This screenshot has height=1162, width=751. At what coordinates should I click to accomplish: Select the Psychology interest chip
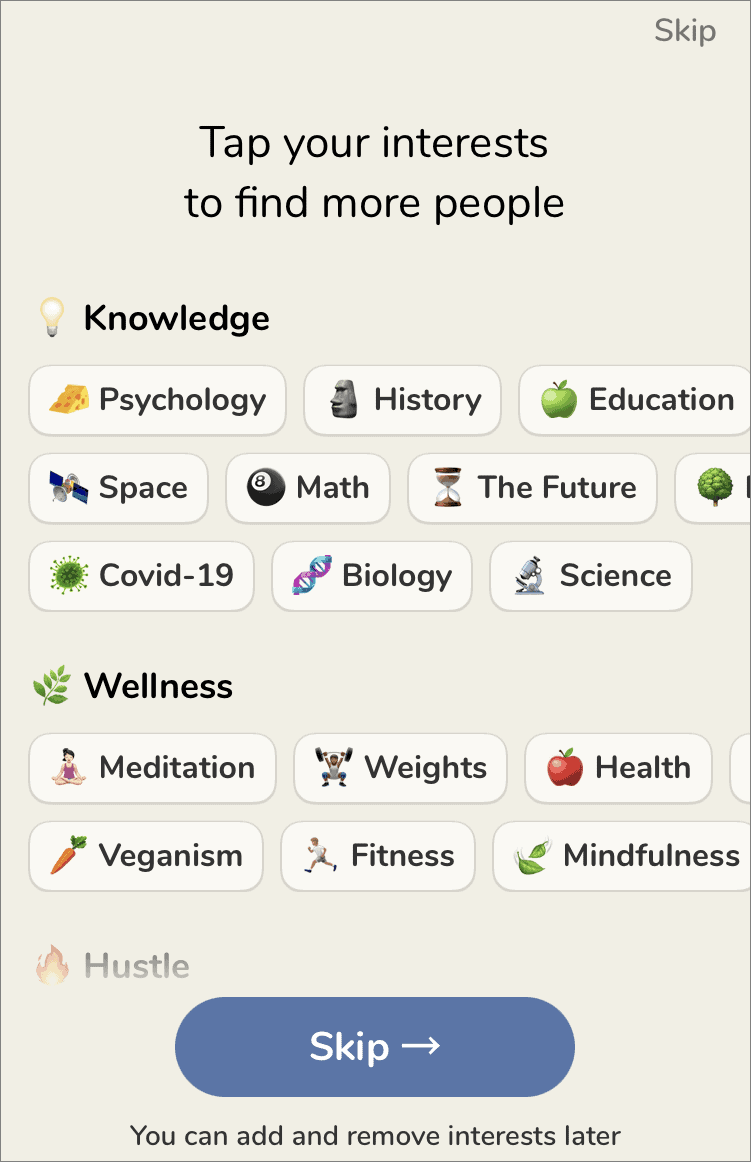click(157, 400)
